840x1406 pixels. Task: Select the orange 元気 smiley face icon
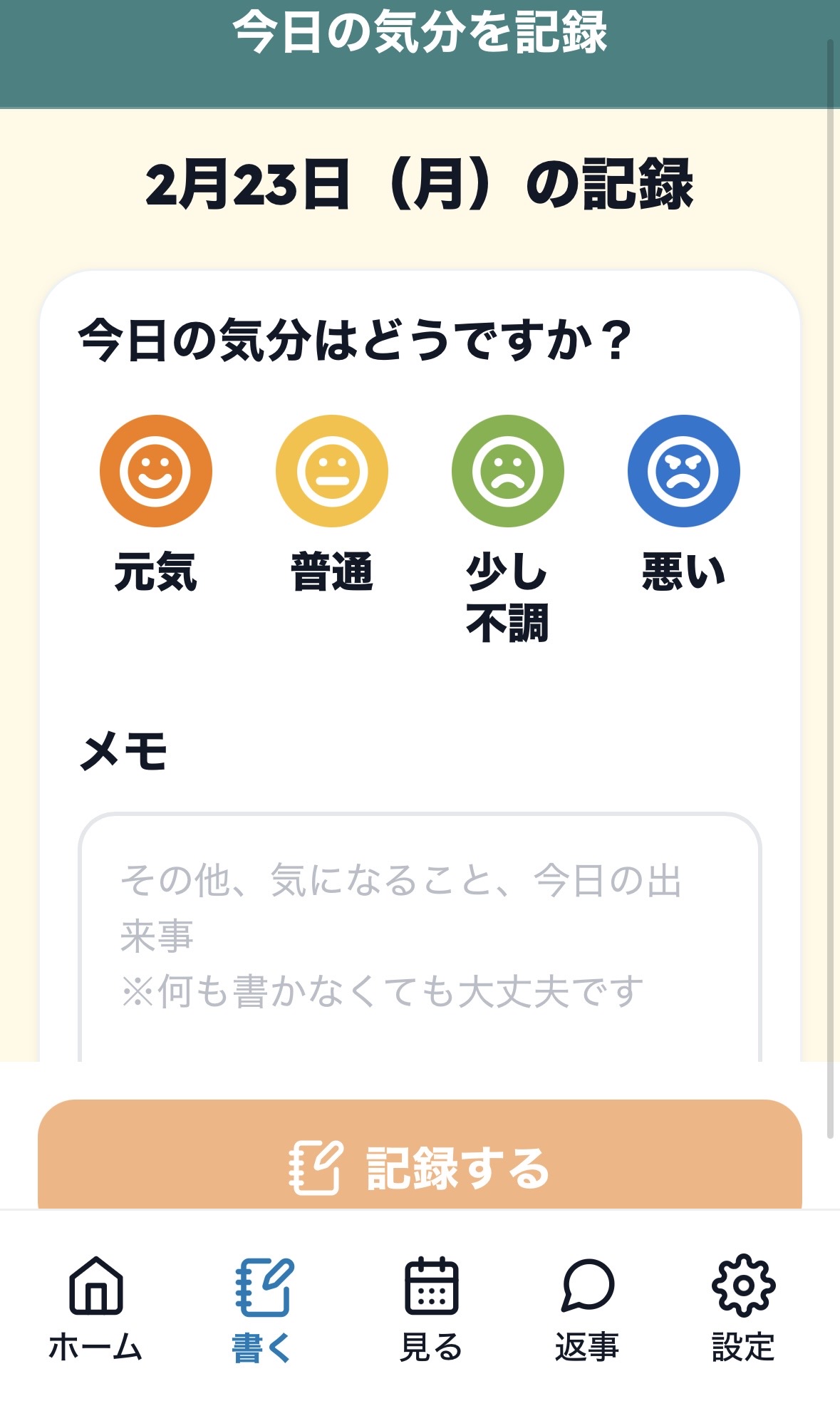[156, 472]
